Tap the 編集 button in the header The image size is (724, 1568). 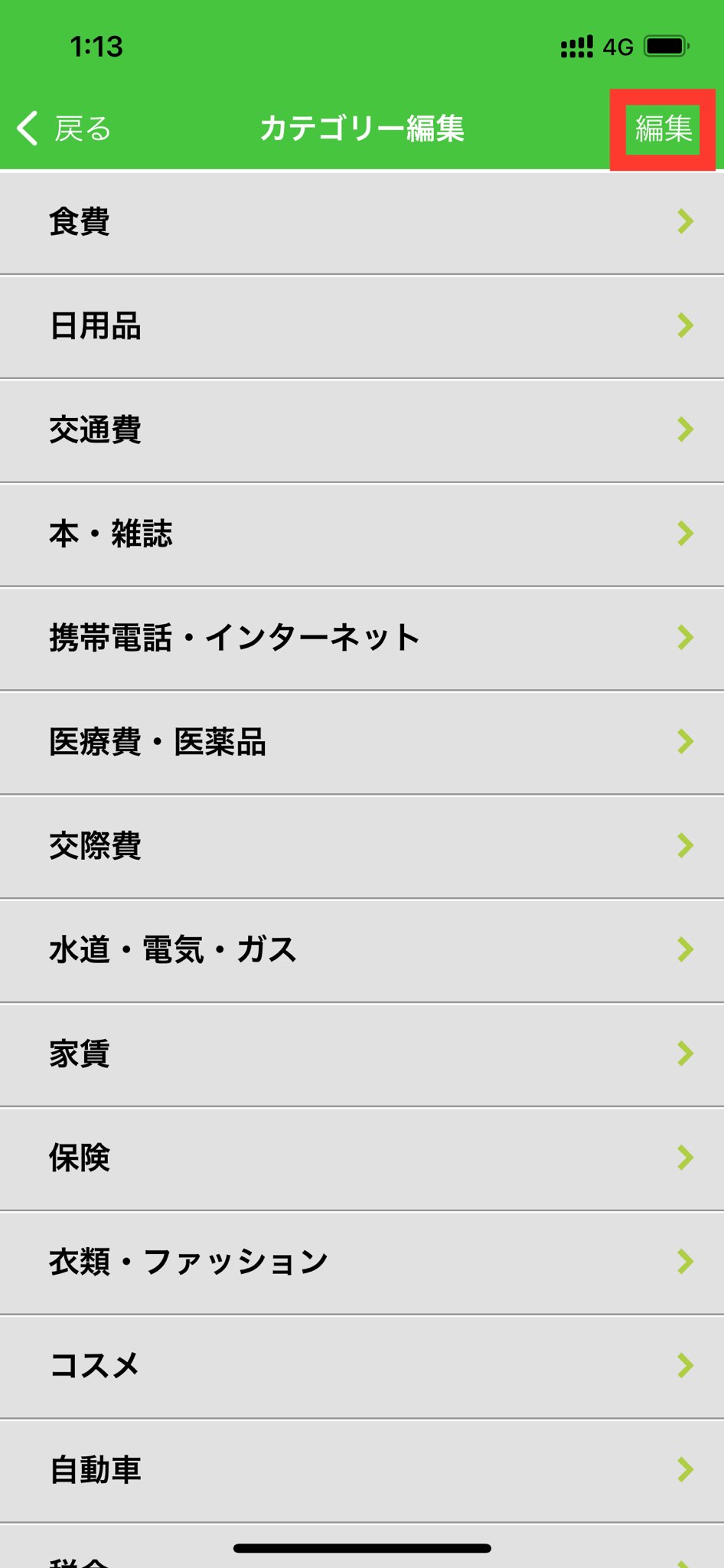click(x=663, y=129)
